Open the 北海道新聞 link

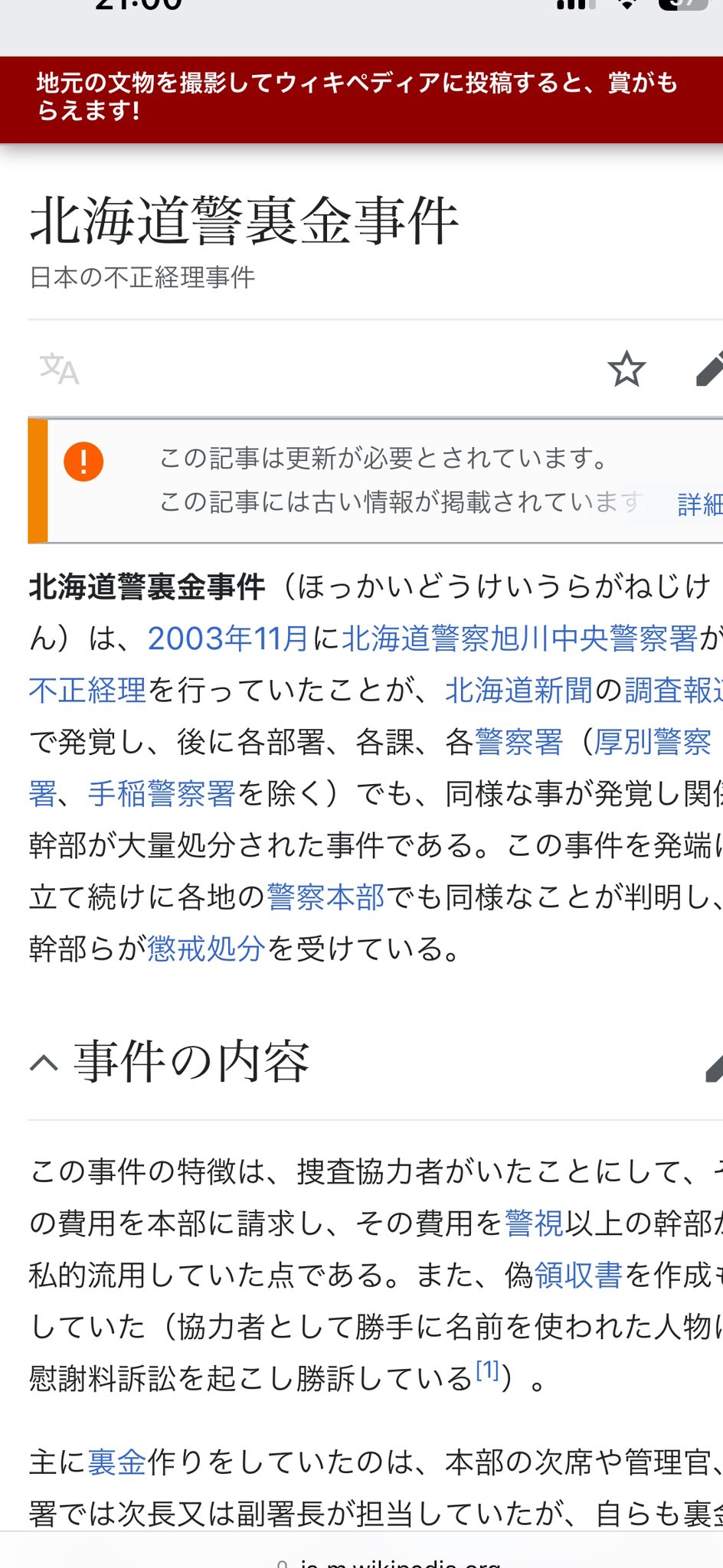point(519,690)
